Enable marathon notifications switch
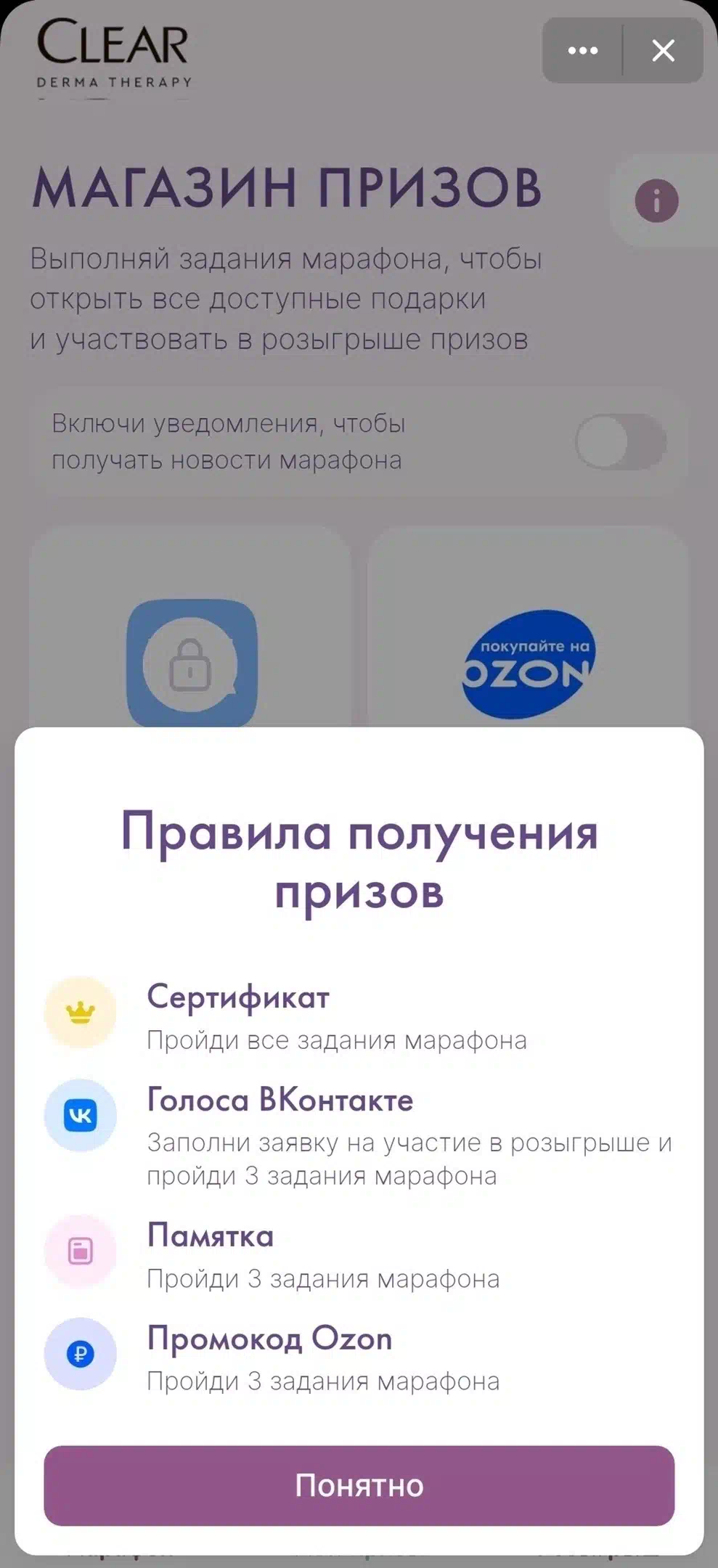 621,441
